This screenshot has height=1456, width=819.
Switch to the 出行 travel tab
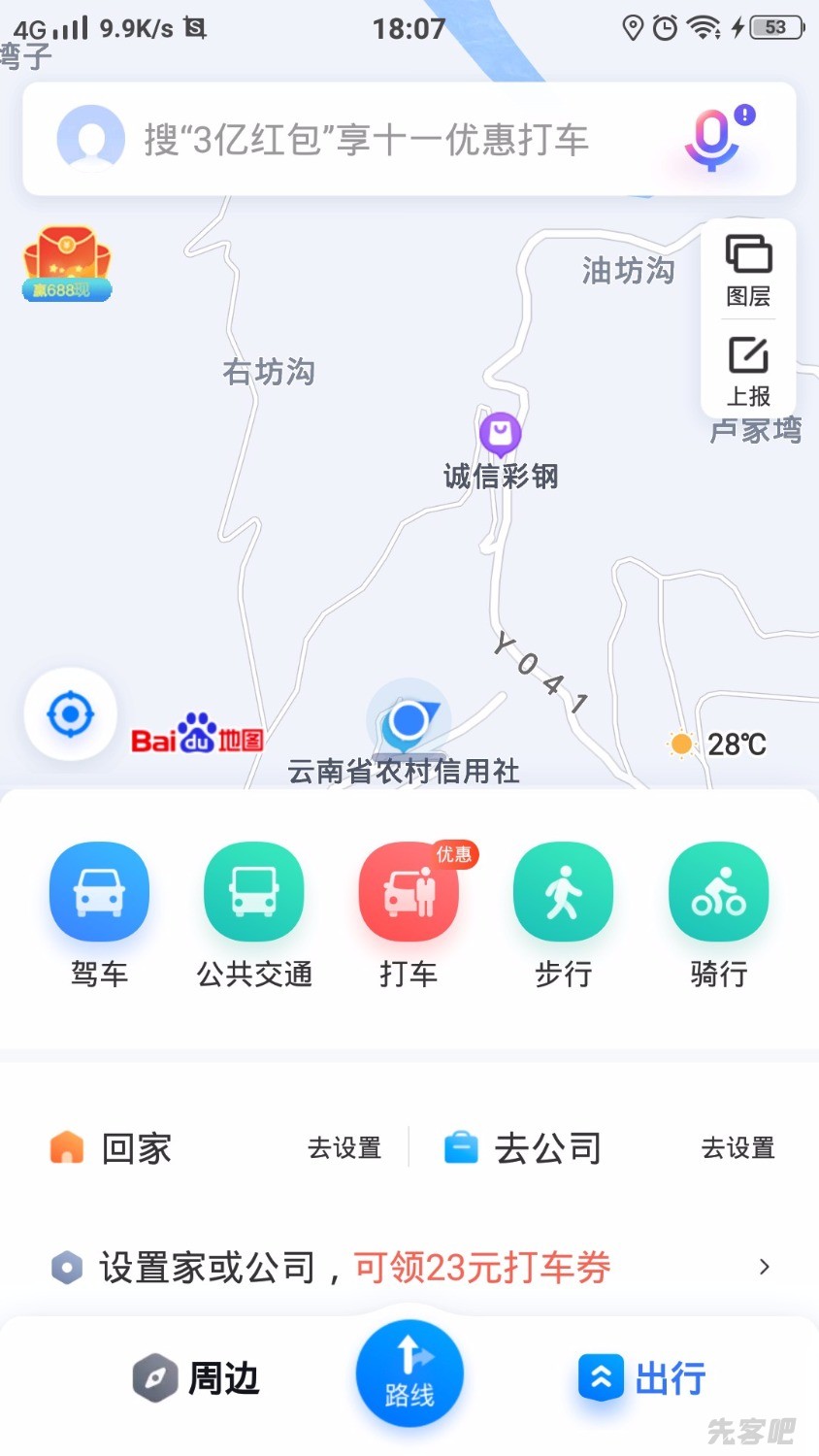pos(642,1378)
